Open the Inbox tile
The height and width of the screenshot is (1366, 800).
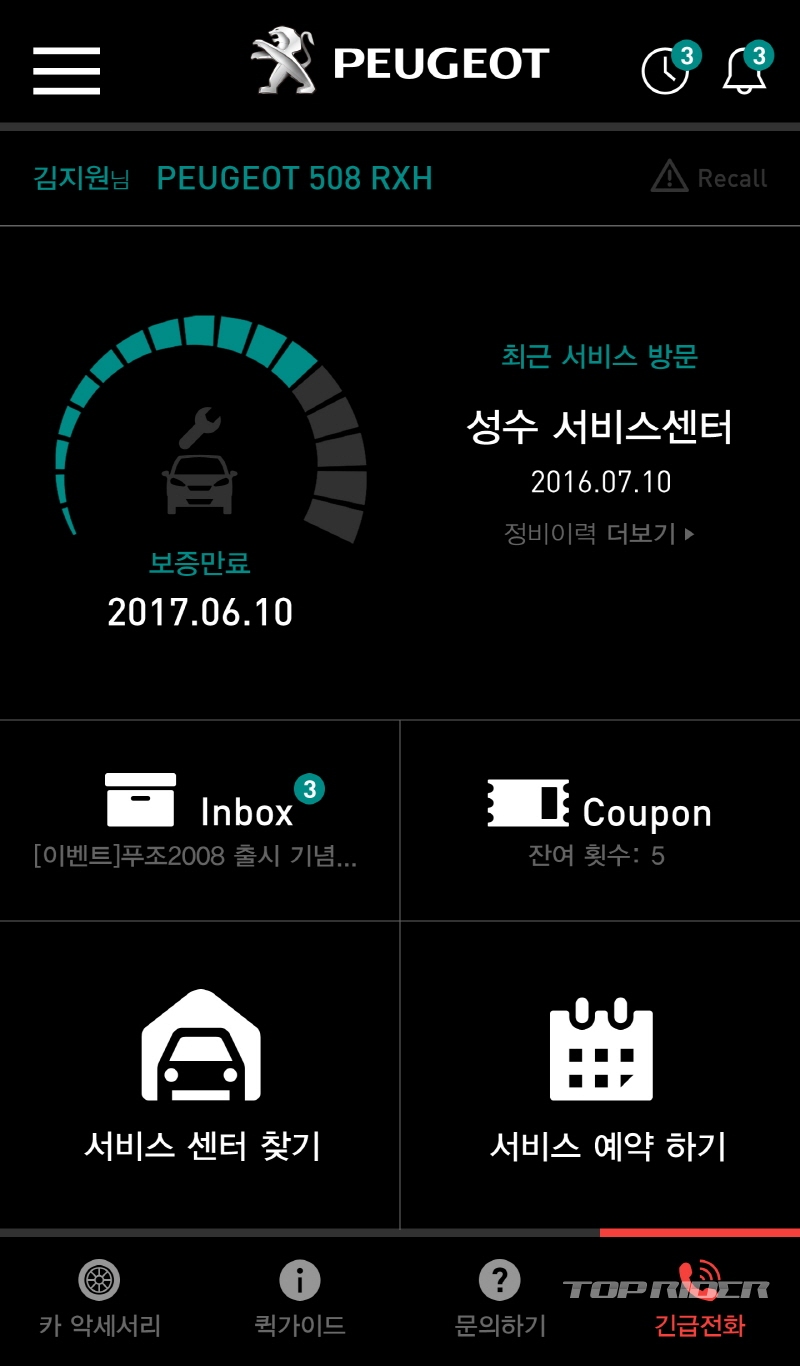point(200,820)
